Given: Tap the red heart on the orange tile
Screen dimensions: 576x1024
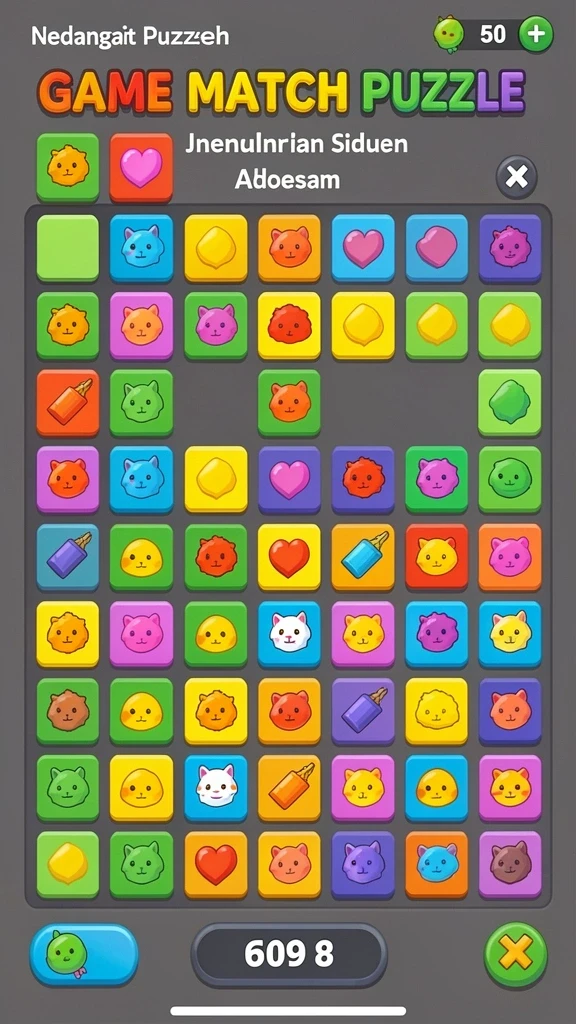Looking at the screenshot, I should (x=216, y=865).
